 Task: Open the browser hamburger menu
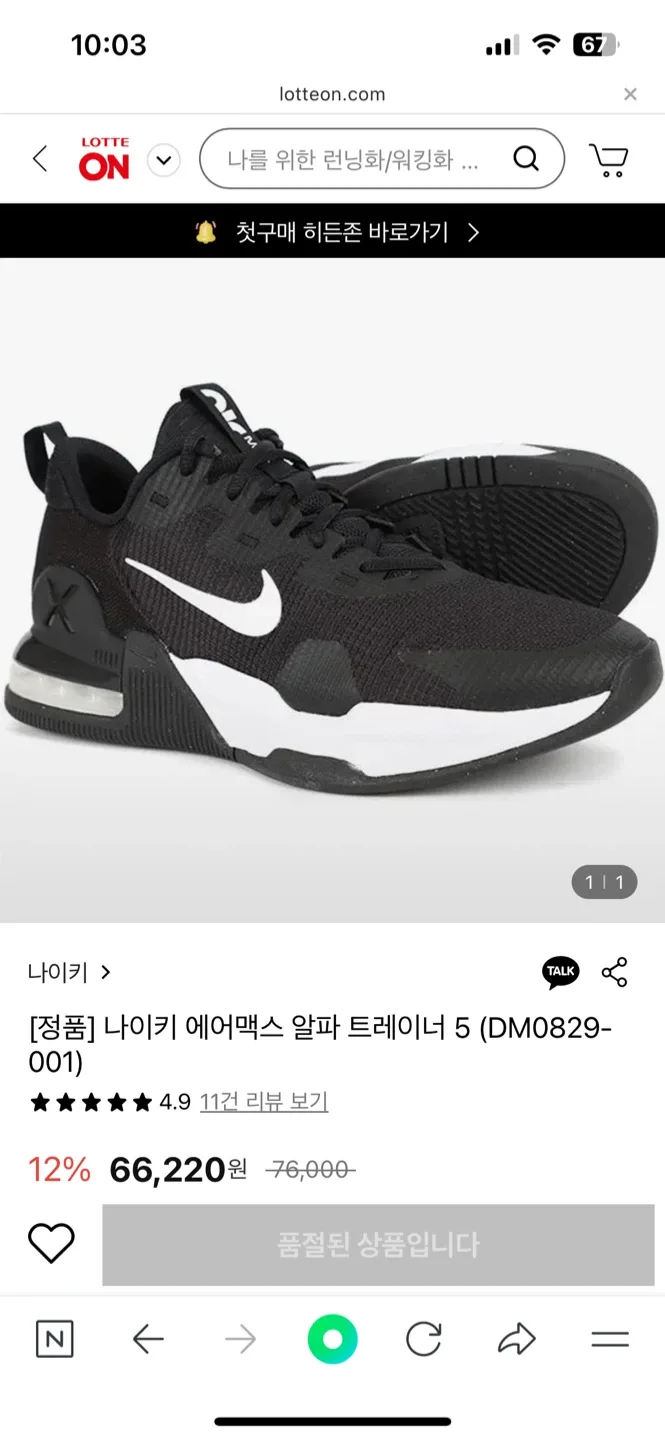click(x=610, y=1340)
